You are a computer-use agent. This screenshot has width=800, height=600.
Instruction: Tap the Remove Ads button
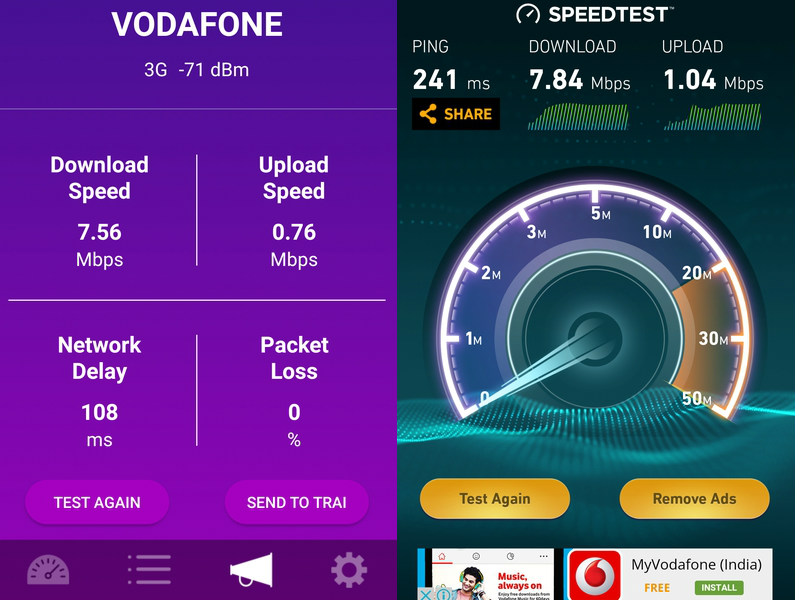click(x=694, y=498)
